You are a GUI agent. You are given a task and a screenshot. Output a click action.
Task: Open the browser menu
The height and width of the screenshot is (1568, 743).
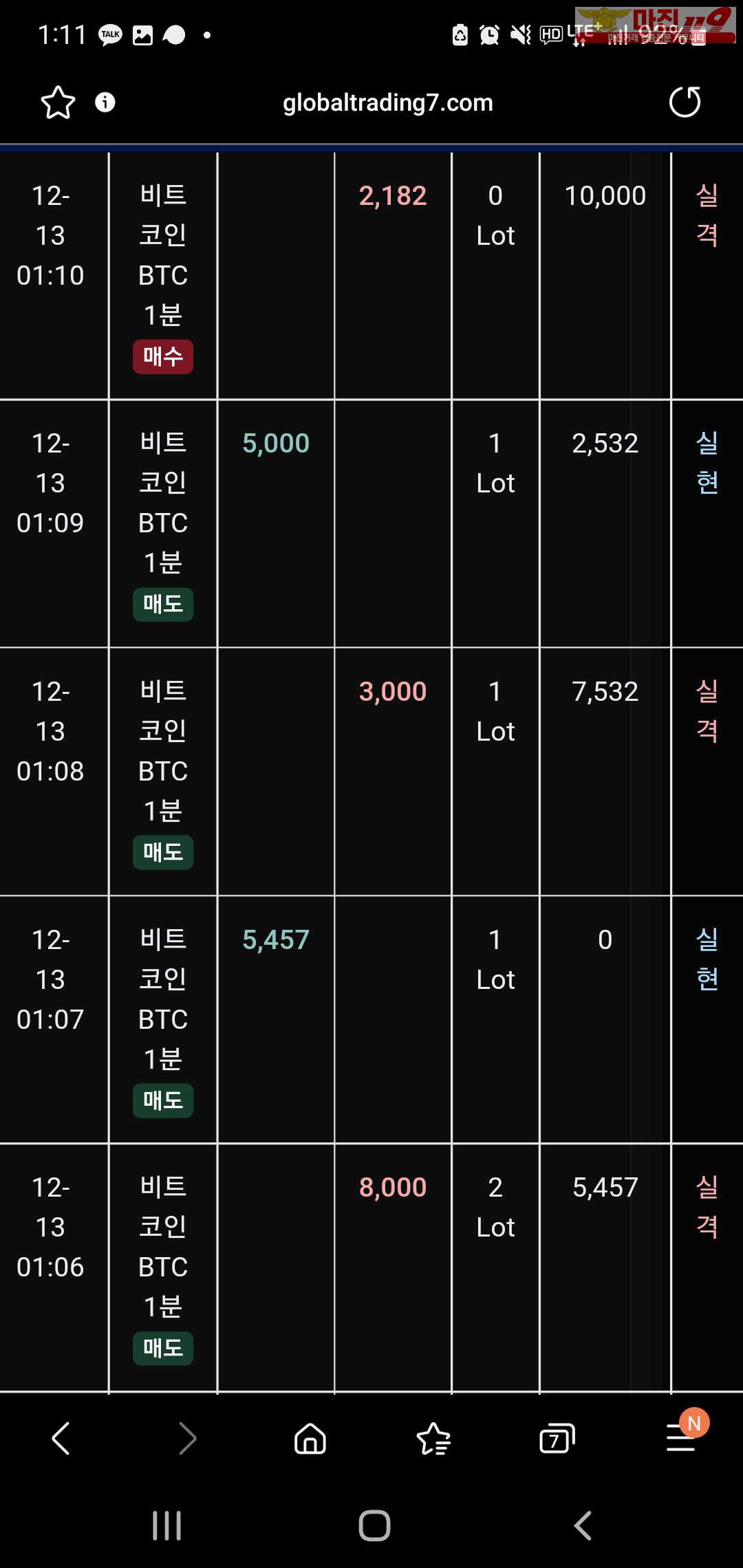pyautogui.click(x=682, y=1437)
